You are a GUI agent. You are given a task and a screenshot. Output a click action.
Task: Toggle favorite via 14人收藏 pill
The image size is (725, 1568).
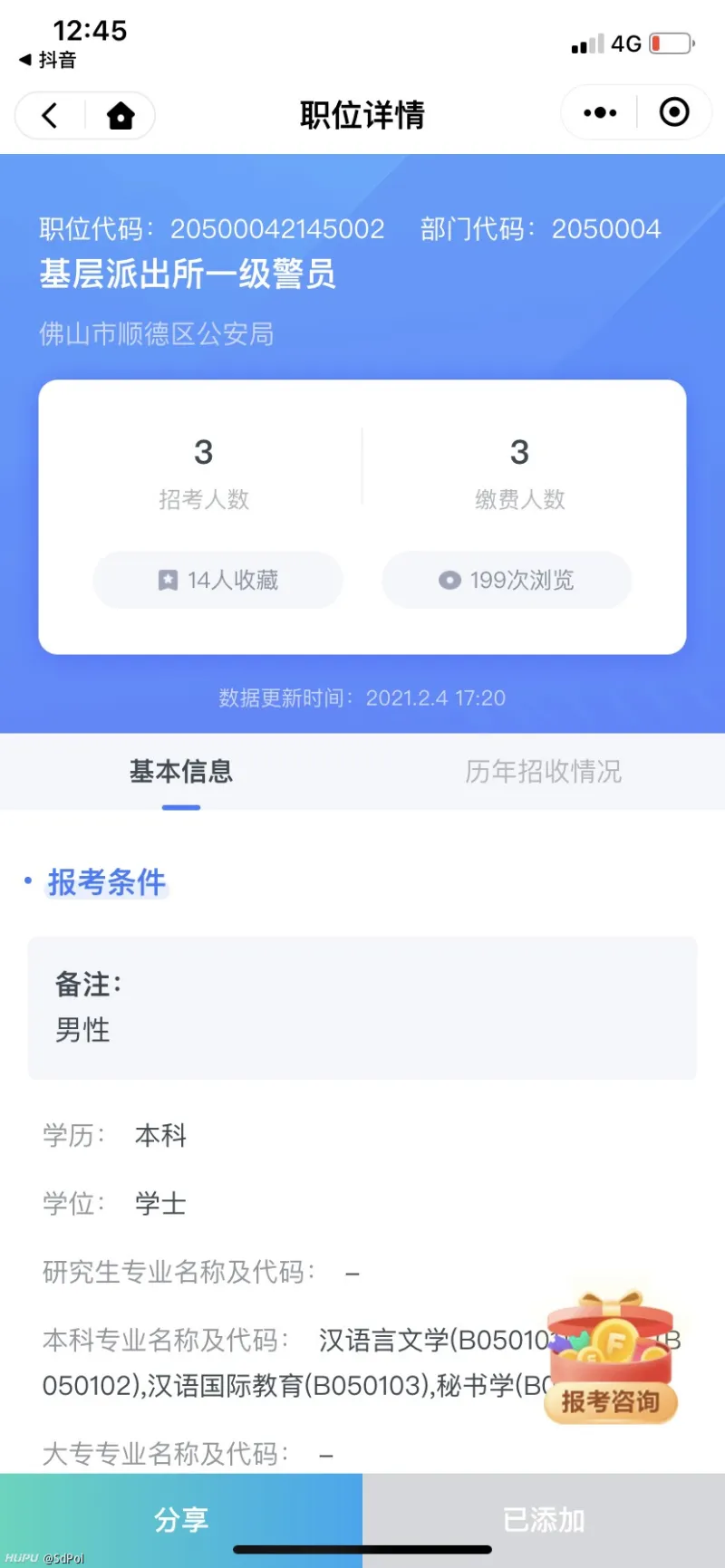pyautogui.click(x=217, y=580)
